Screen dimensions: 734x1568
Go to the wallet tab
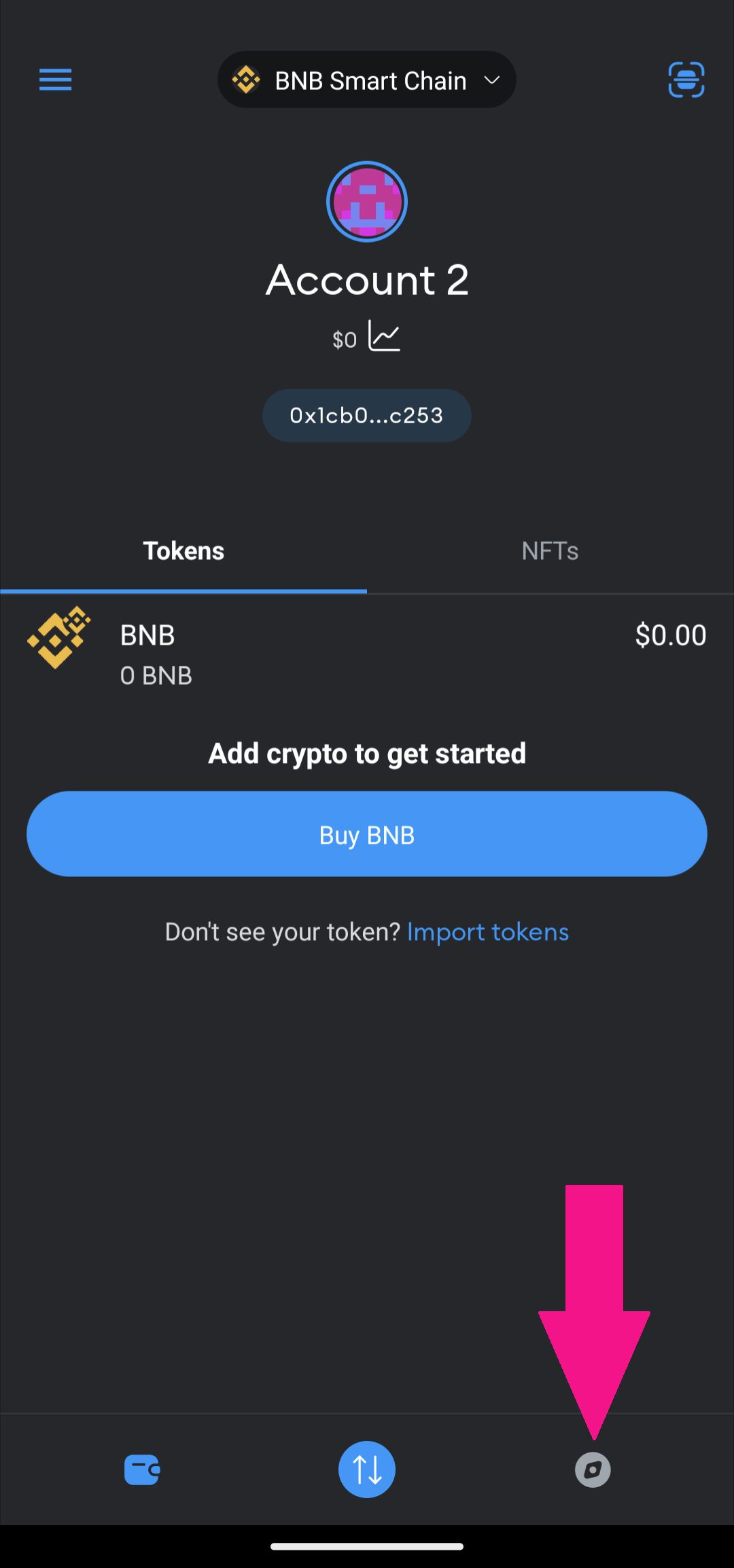point(142,1470)
